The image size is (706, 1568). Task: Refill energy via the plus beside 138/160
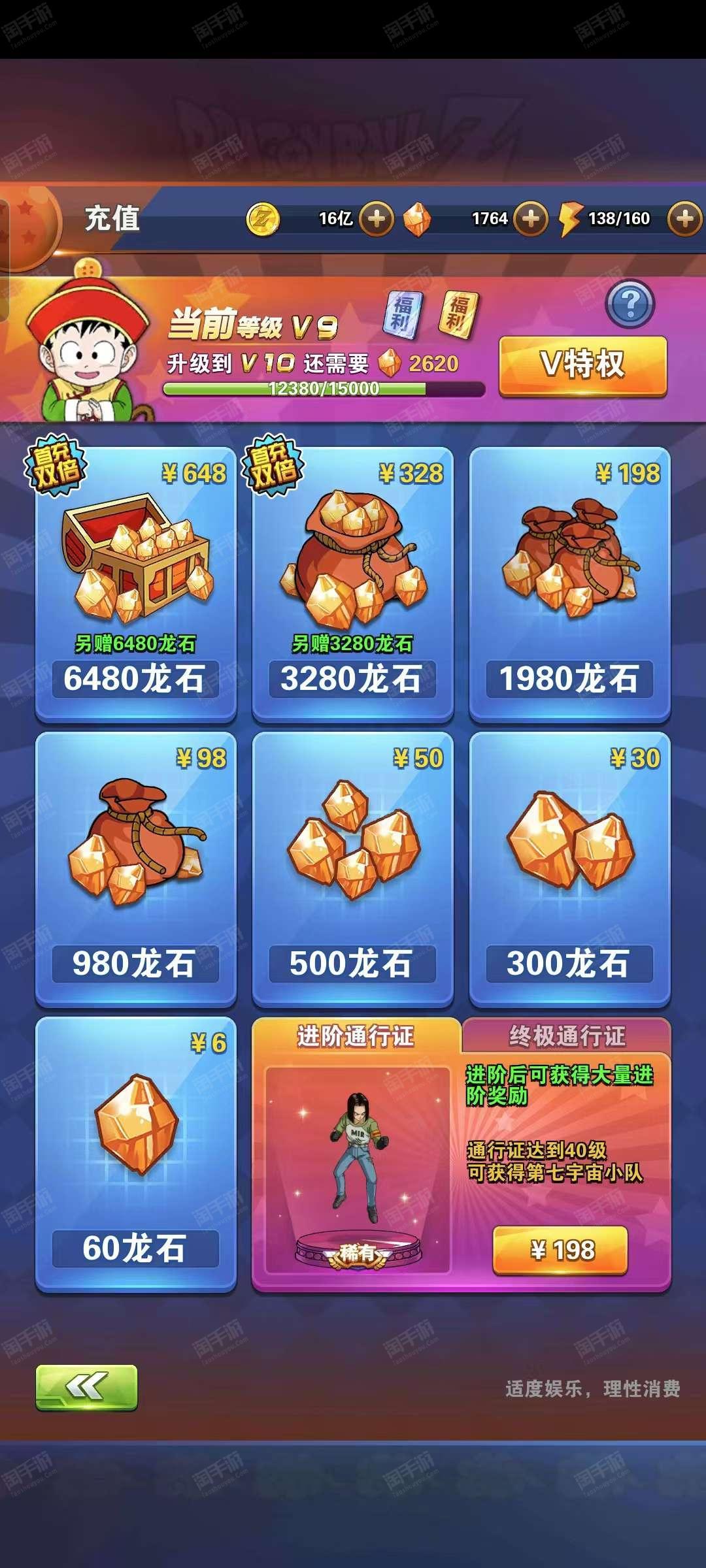(684, 218)
